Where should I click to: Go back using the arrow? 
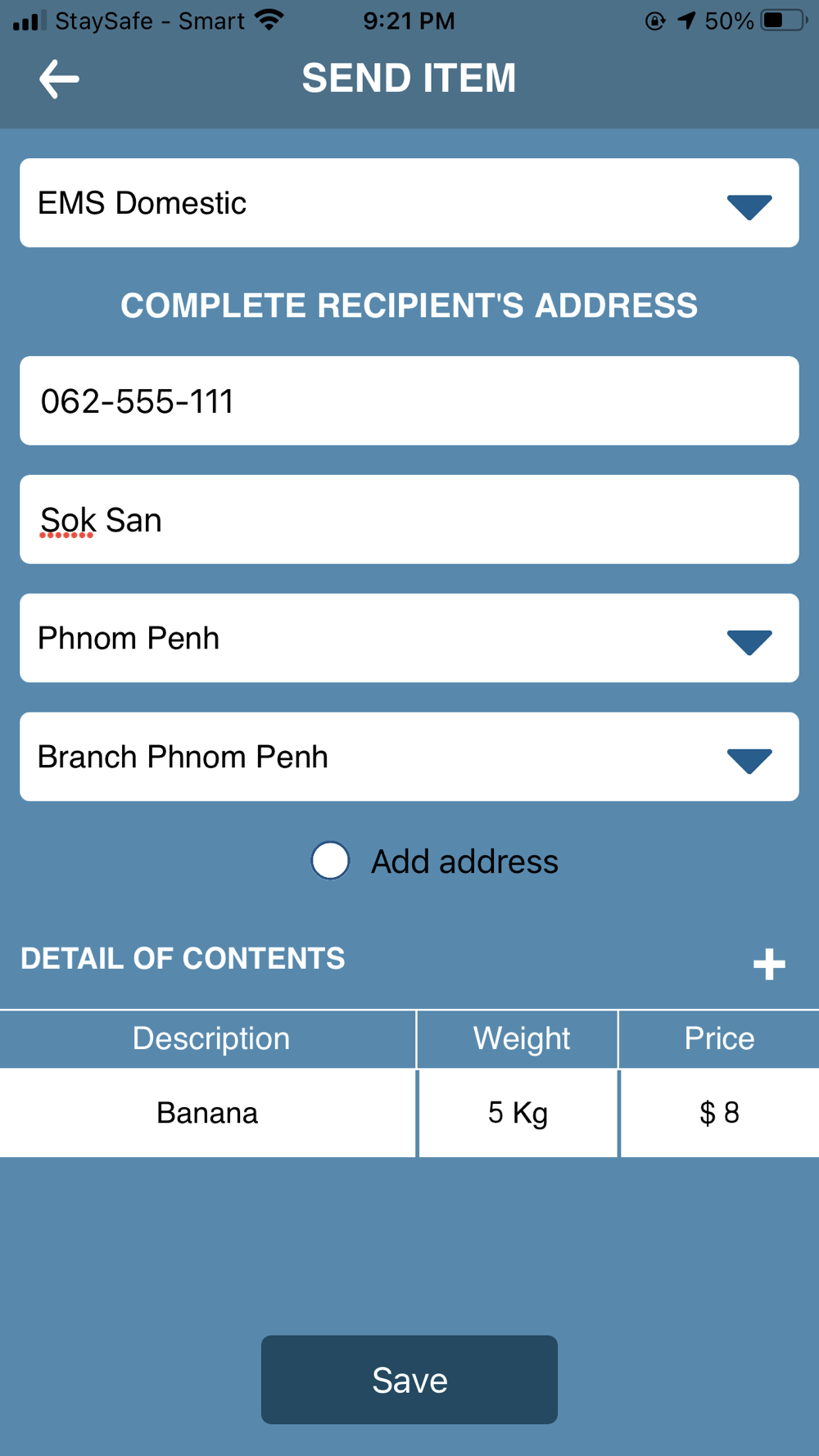click(59, 79)
